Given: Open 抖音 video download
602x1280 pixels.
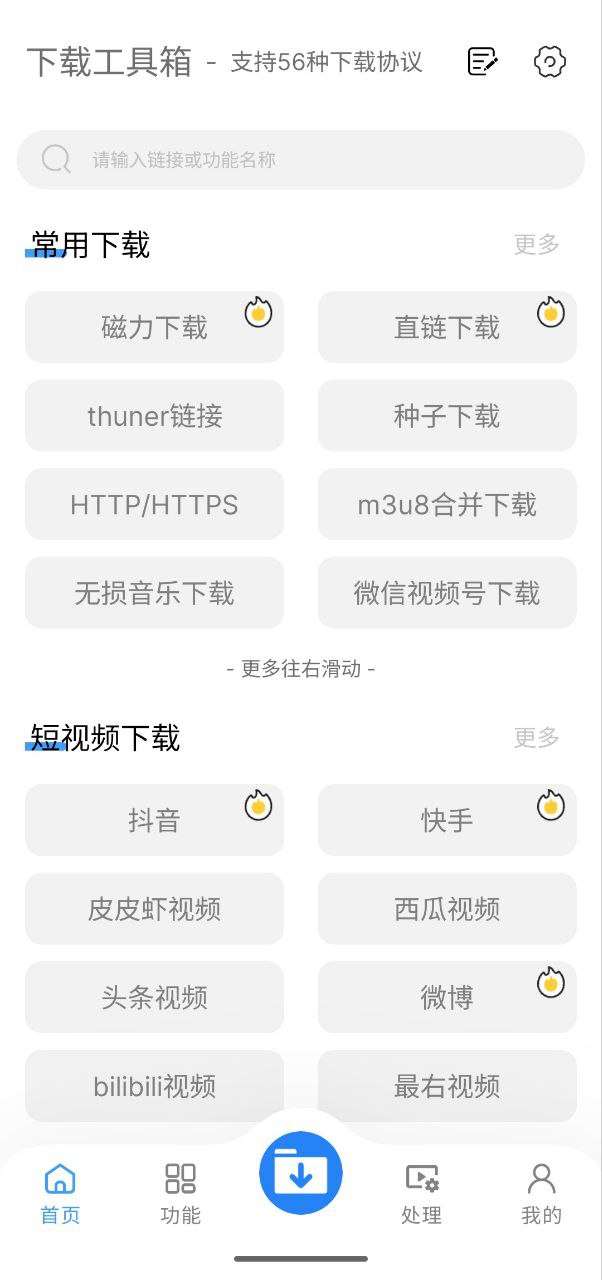Looking at the screenshot, I should [x=154, y=820].
